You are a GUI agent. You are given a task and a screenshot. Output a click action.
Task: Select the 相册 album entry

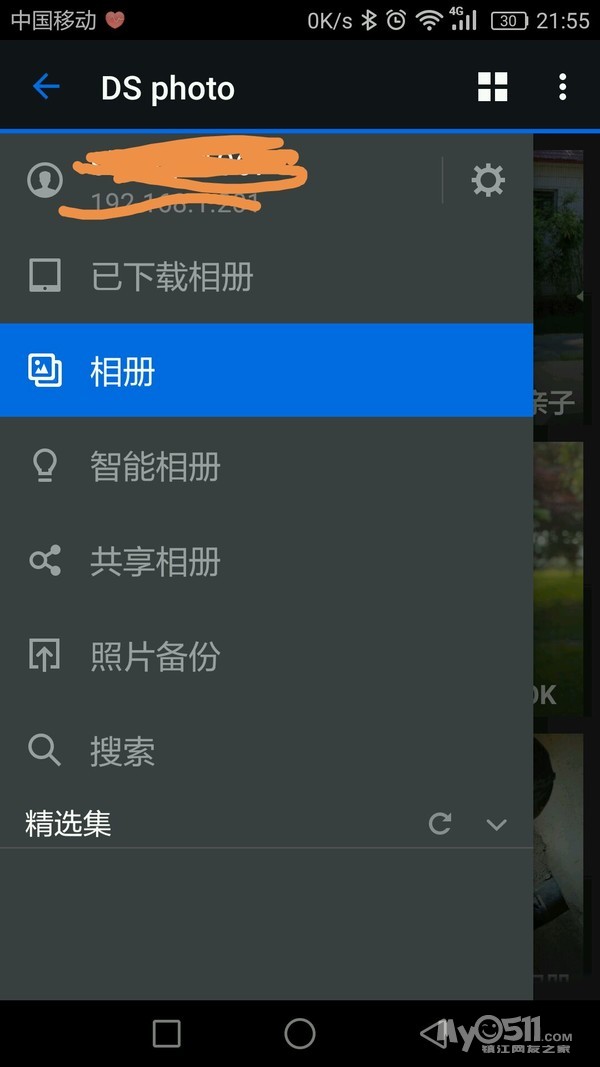pos(266,370)
